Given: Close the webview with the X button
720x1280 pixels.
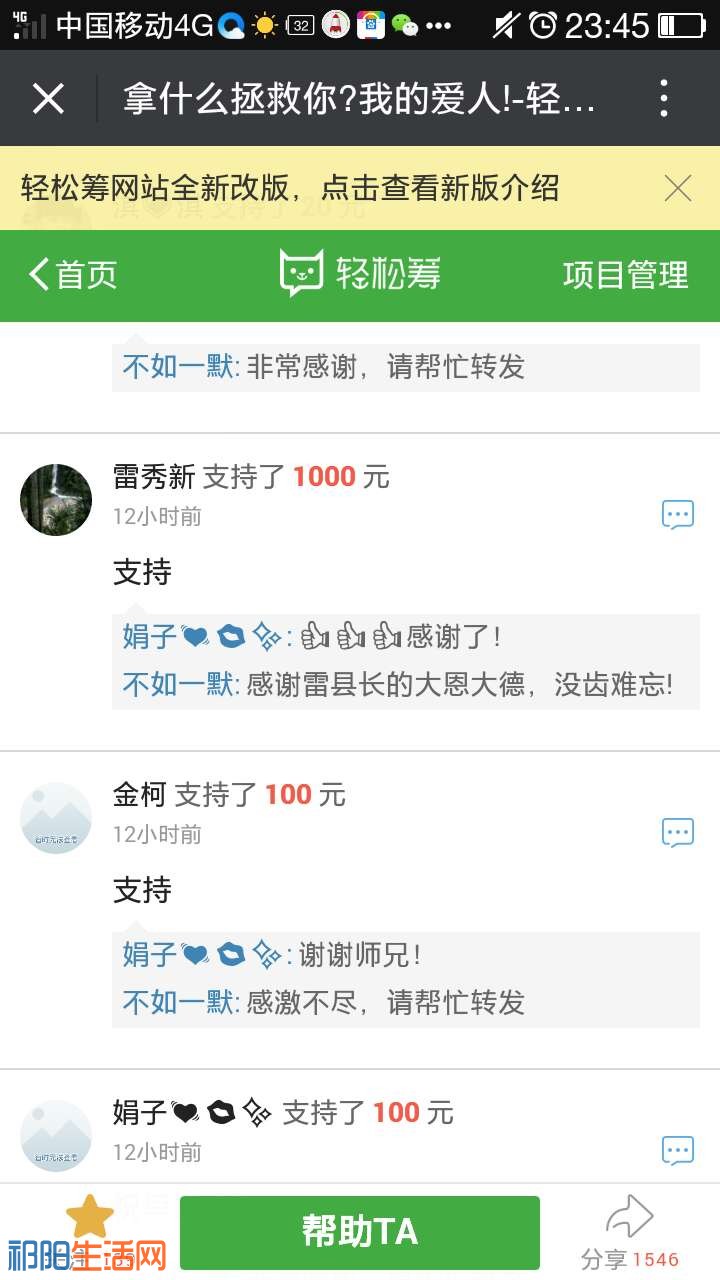Looking at the screenshot, I should [48, 99].
